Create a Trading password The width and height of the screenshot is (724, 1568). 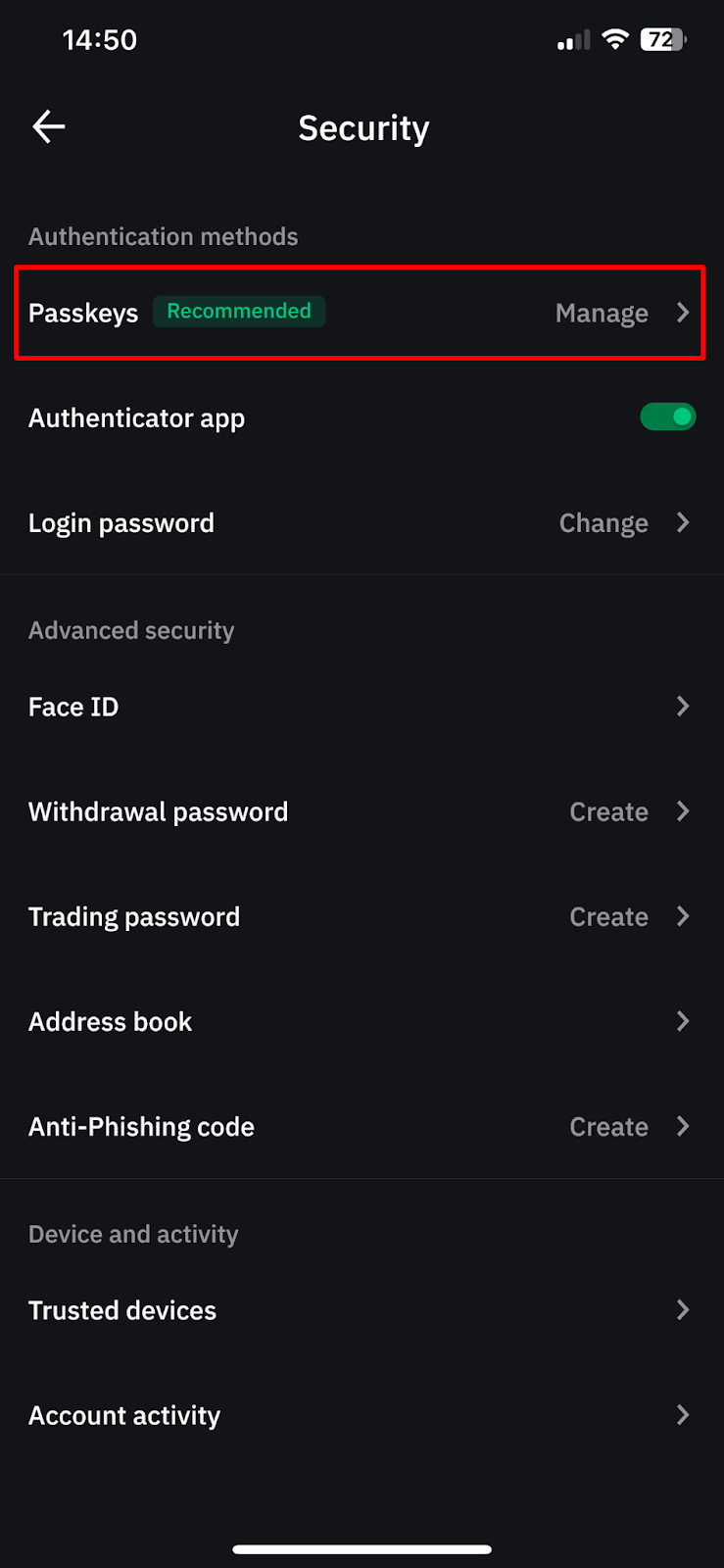point(361,916)
